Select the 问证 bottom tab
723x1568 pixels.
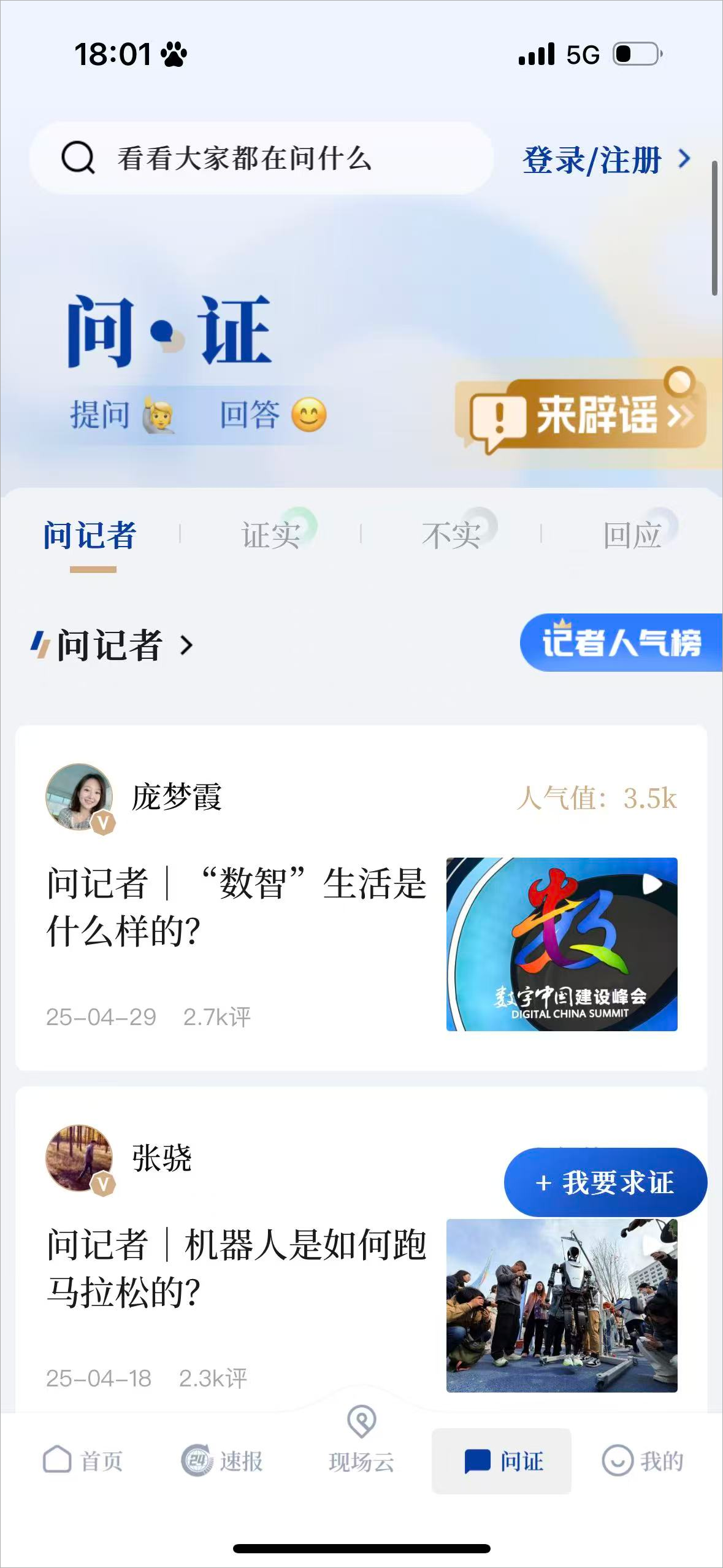pos(502,1461)
